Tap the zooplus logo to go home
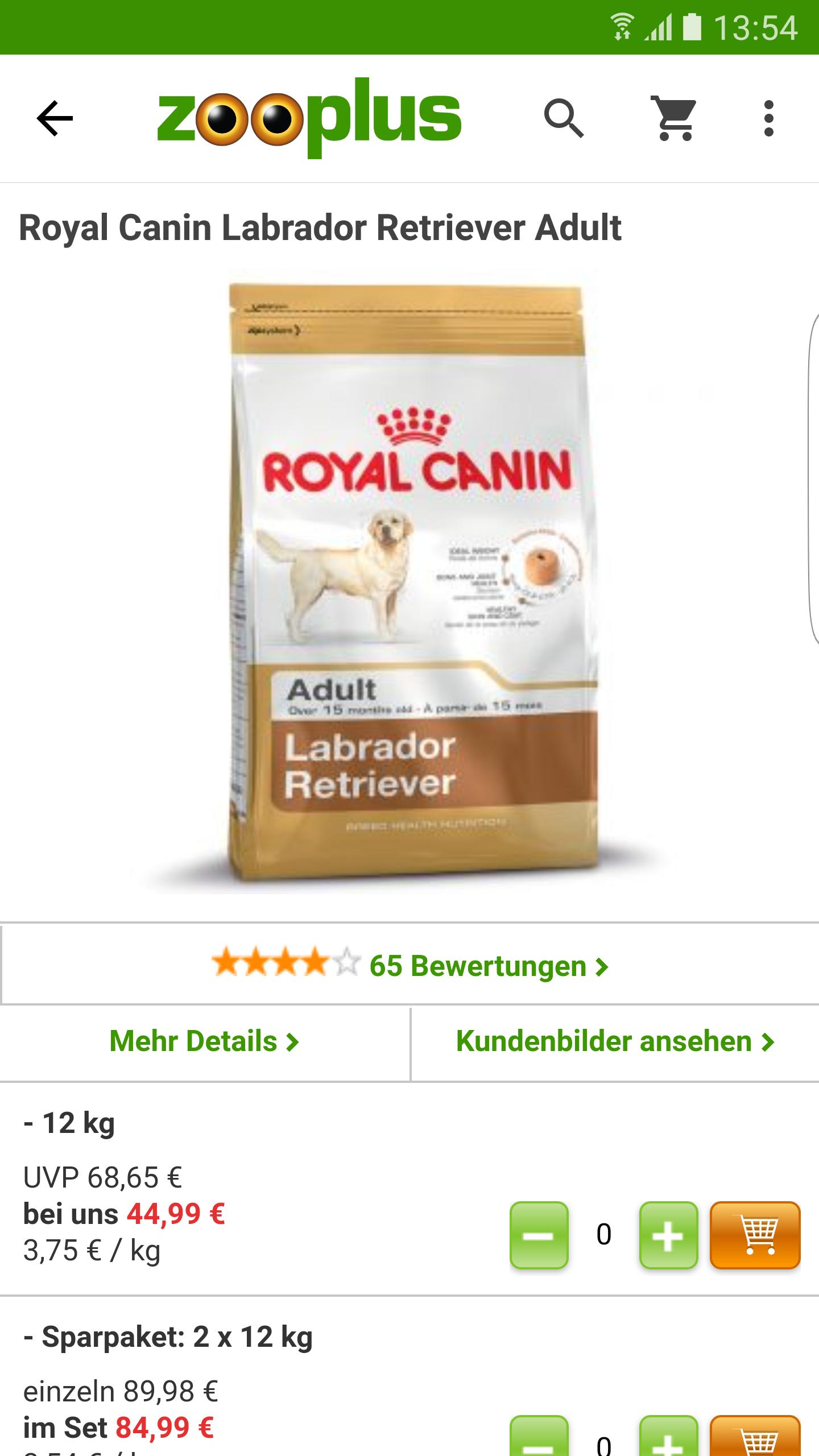The image size is (819, 1456). tap(309, 118)
